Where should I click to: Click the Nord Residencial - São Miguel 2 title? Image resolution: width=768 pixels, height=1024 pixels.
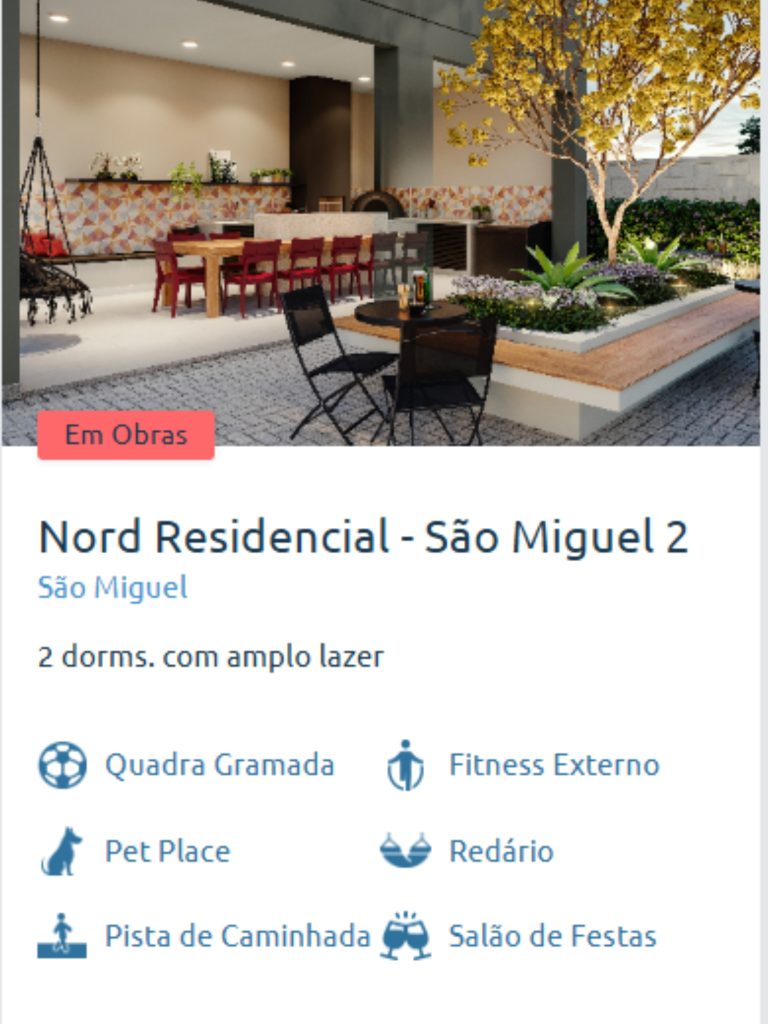pyautogui.click(x=364, y=537)
